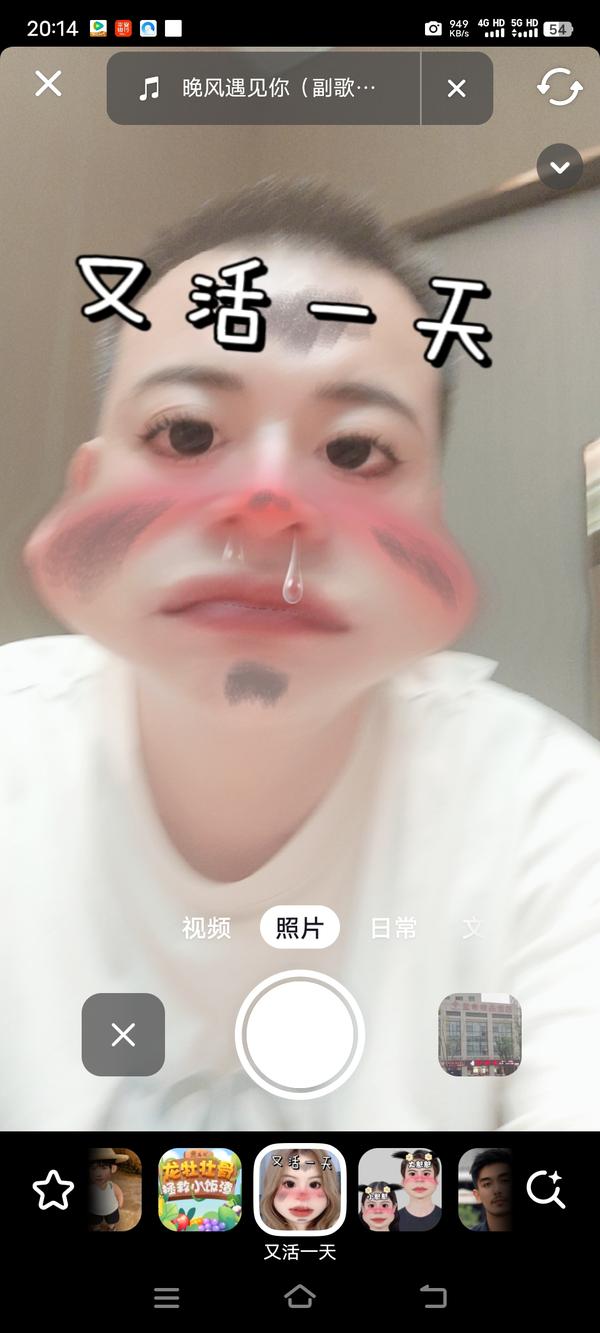This screenshot has height=1333, width=600.
Task: Go to the home screen
Action: (299, 1297)
